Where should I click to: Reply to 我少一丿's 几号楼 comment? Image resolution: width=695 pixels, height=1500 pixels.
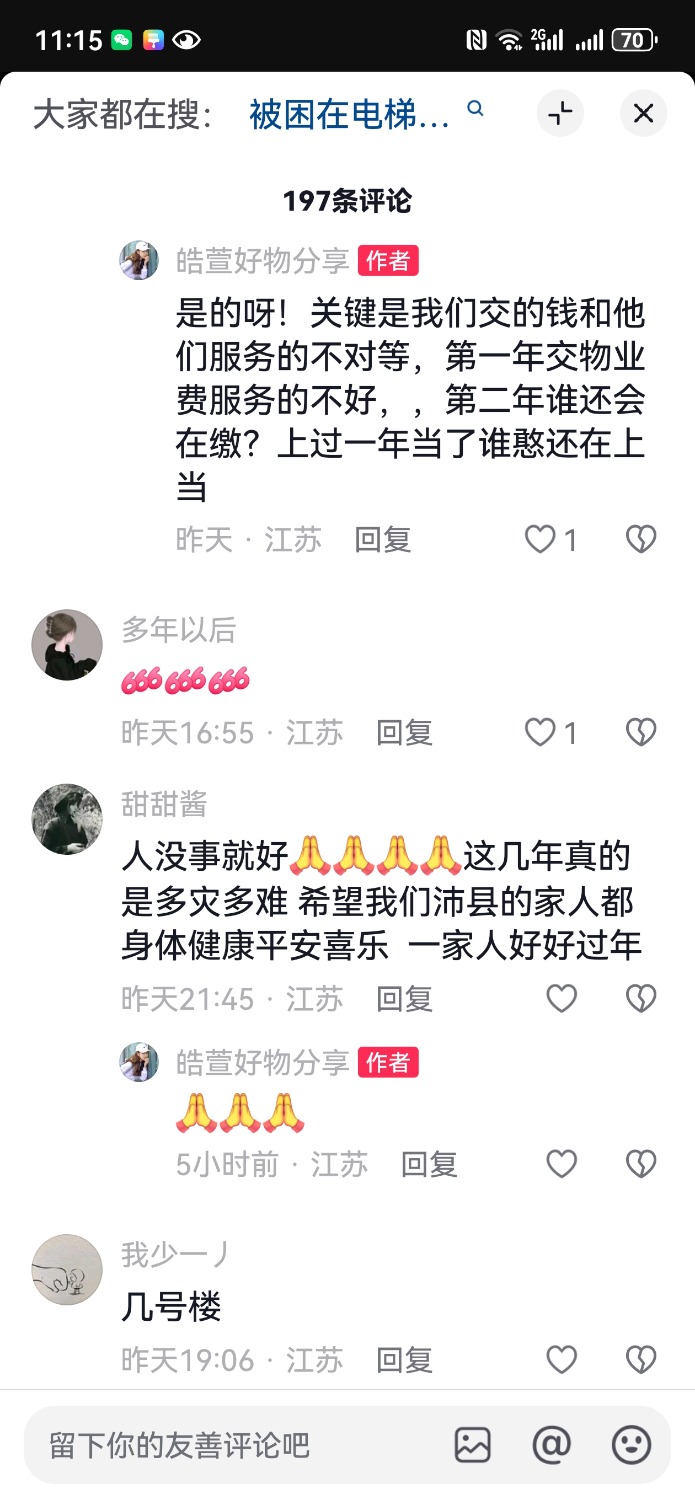[404, 1359]
